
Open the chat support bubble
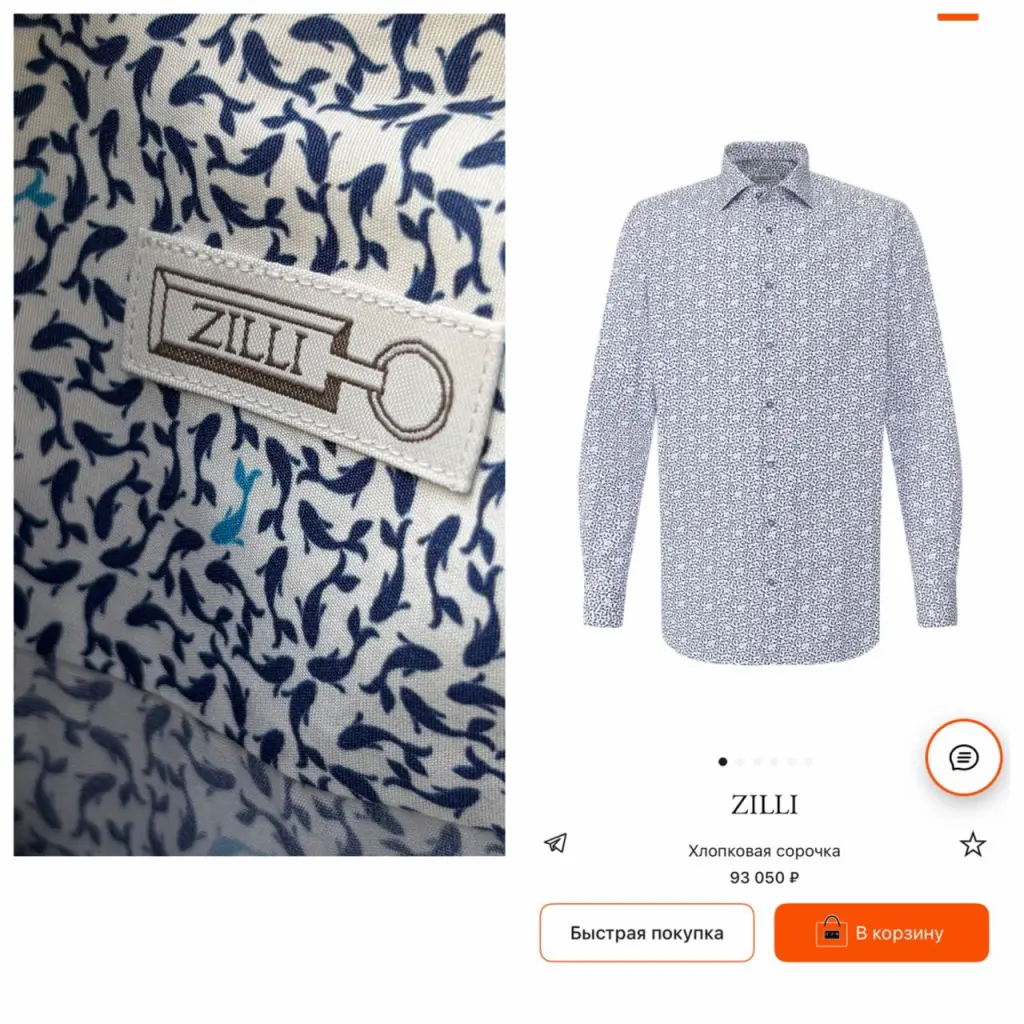pyautogui.click(x=963, y=757)
